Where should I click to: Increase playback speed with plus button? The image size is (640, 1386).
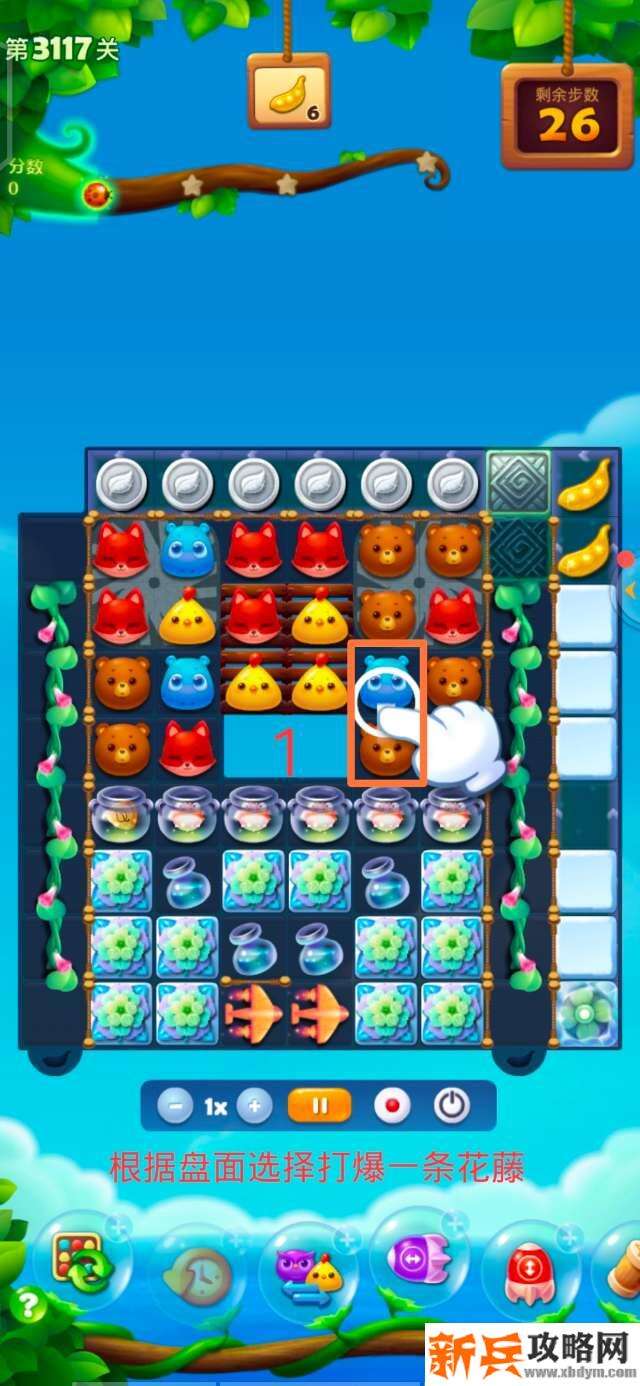click(254, 1106)
